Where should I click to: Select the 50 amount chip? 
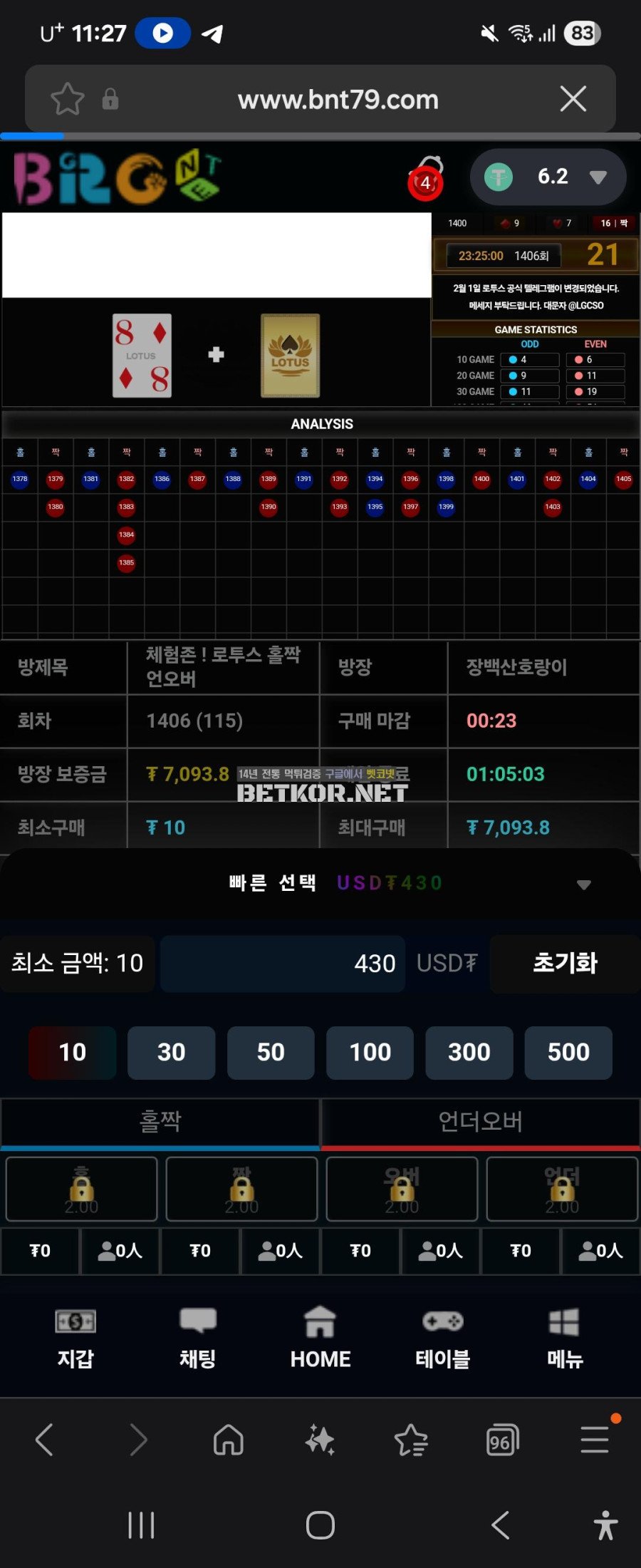pos(271,1052)
